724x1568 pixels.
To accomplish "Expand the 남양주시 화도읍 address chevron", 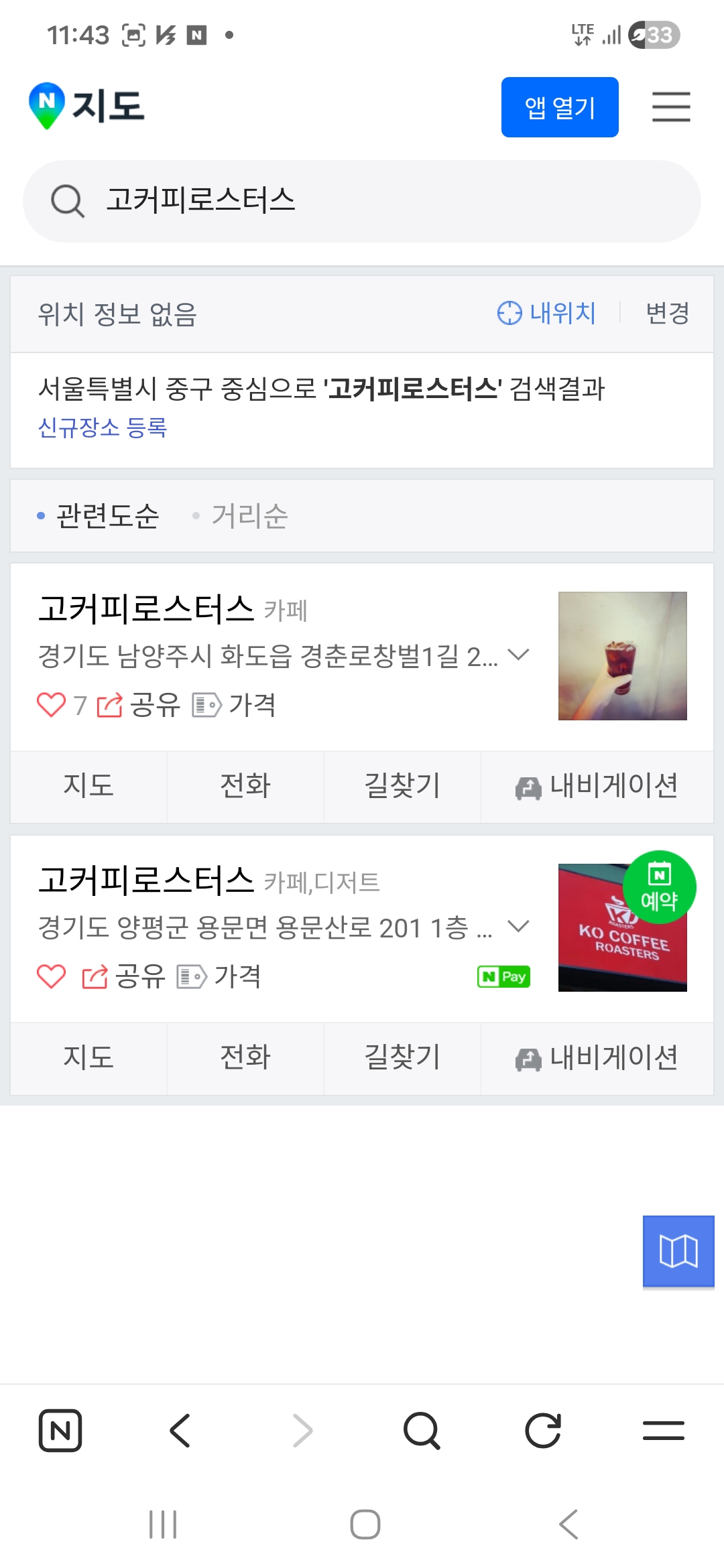I will pos(519,655).
